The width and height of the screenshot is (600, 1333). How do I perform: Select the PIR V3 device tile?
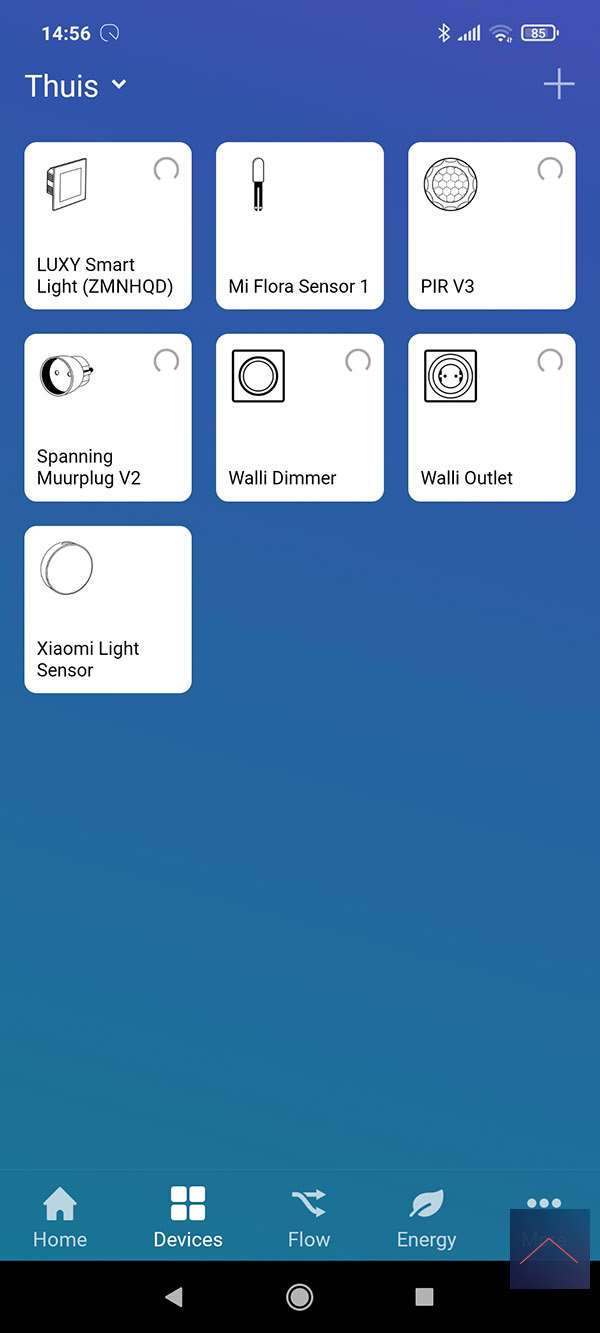491,226
